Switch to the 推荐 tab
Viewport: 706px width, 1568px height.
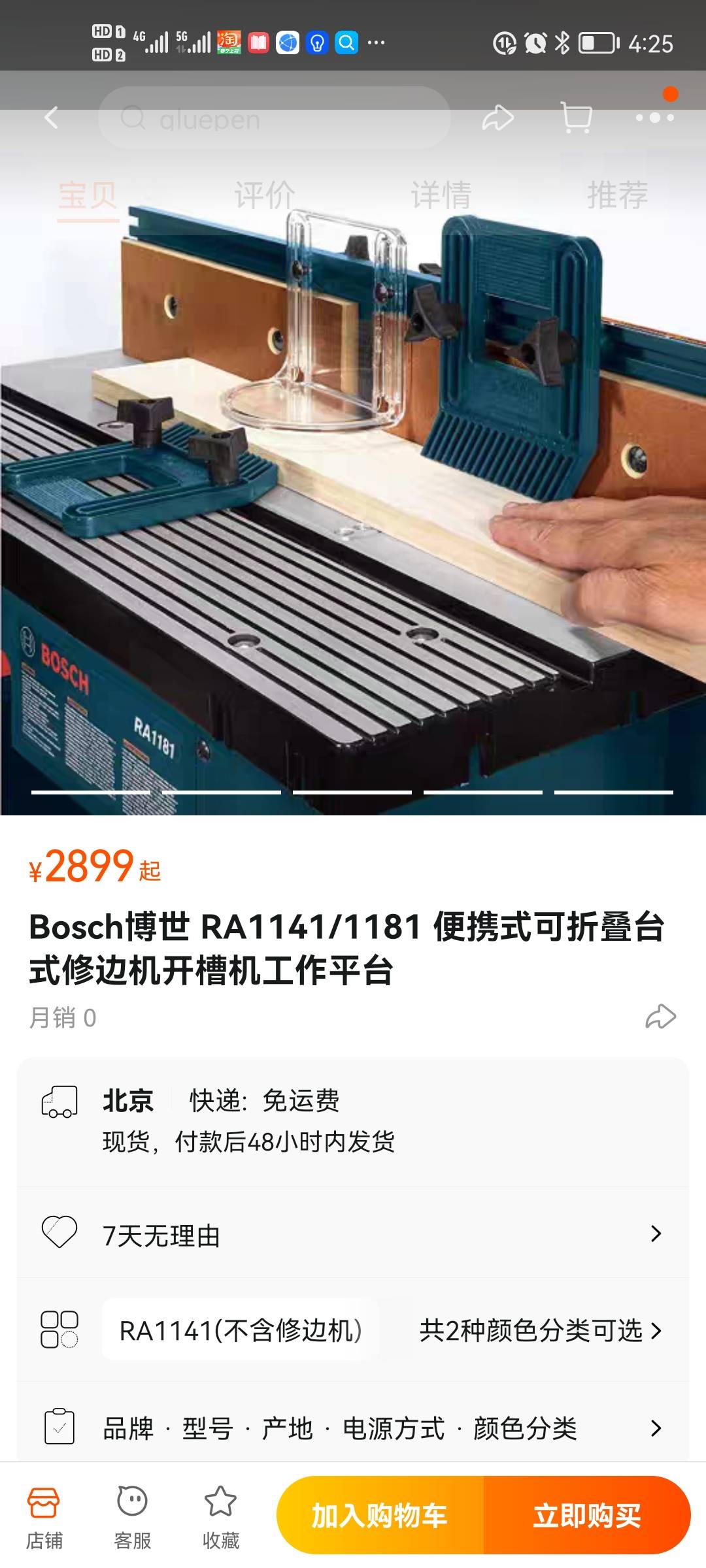(617, 195)
